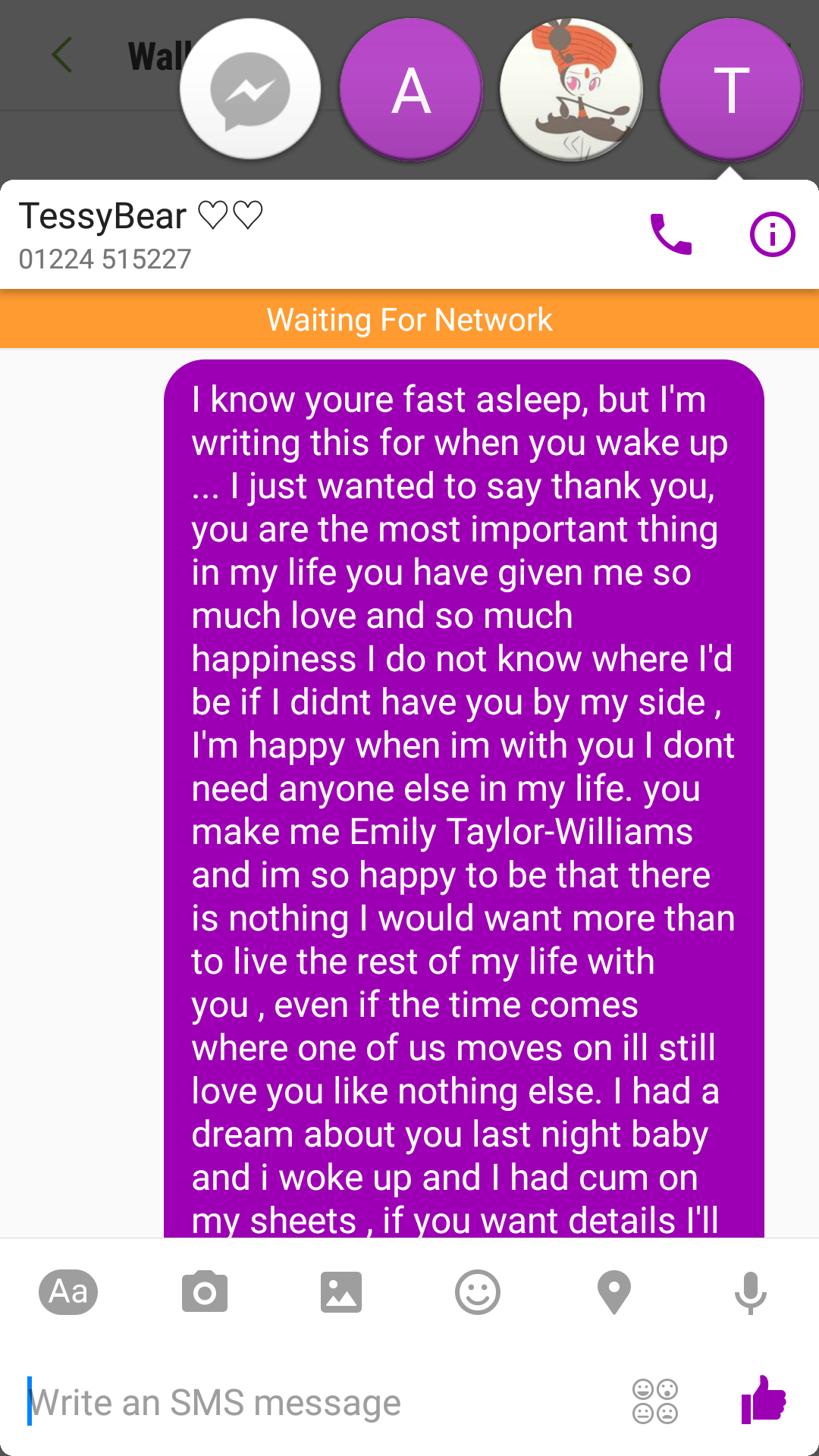Share a location with the pin icon
Viewport: 819px width, 1456px height.
click(x=614, y=1291)
